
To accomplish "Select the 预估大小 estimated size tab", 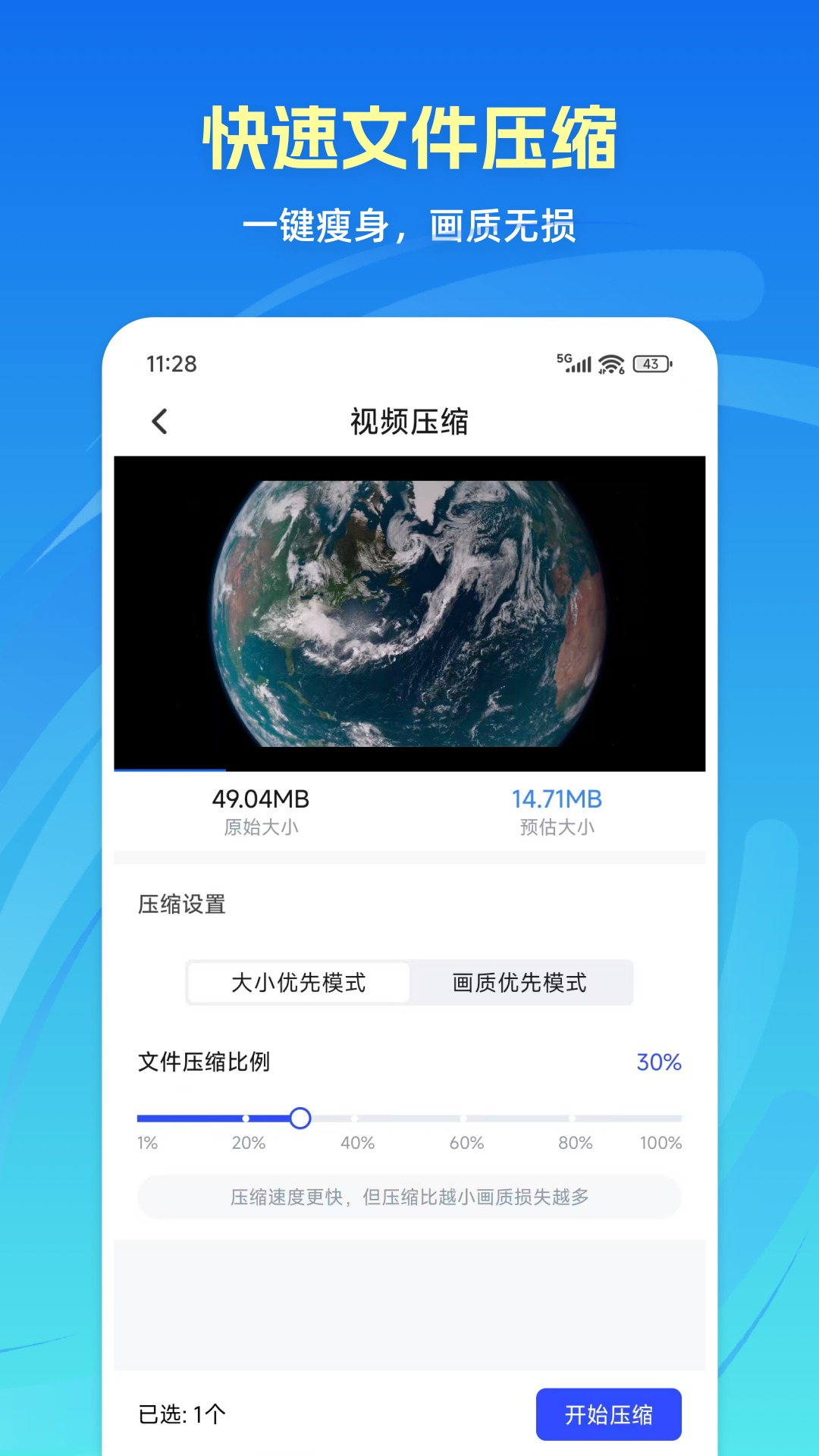I will tap(557, 827).
